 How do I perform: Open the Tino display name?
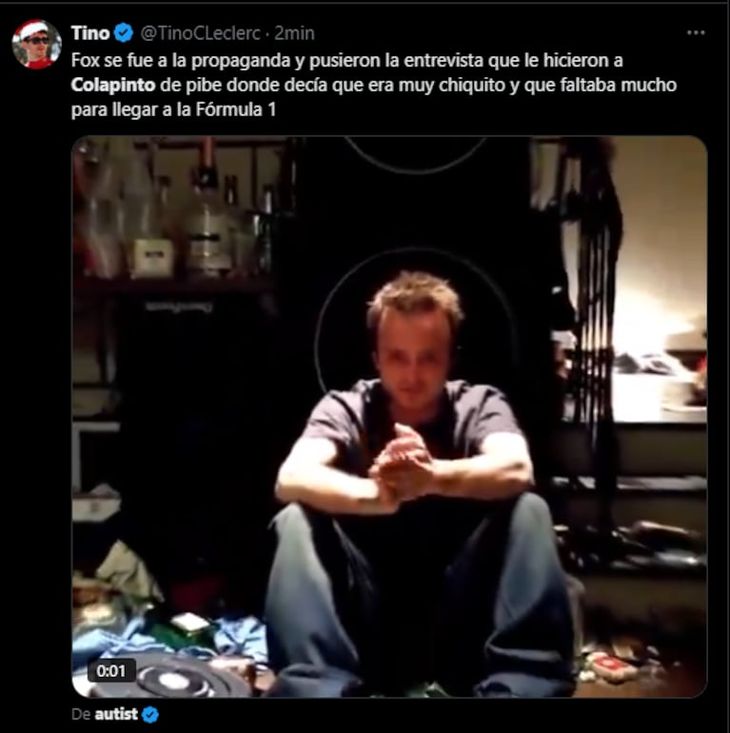tap(90, 33)
